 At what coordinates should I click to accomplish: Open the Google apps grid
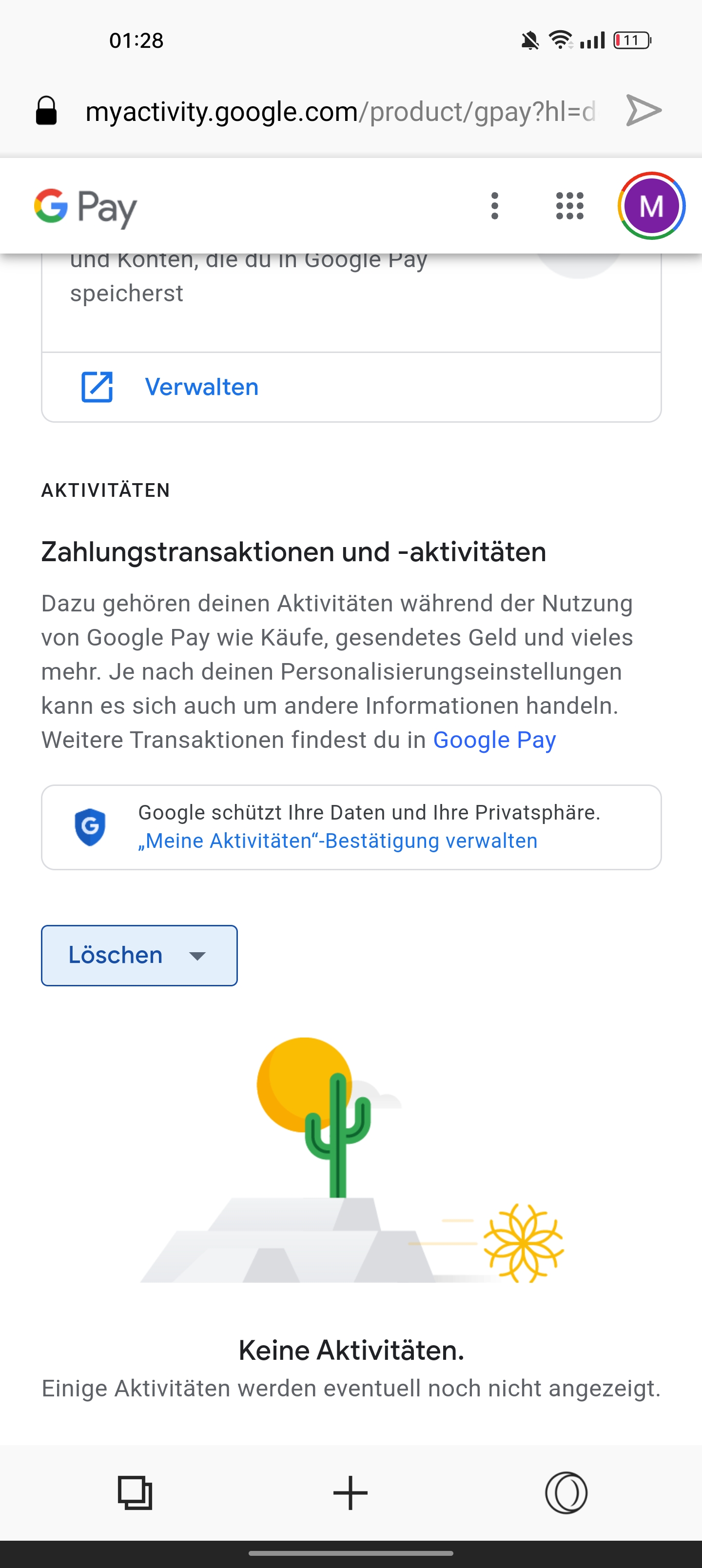click(x=570, y=206)
